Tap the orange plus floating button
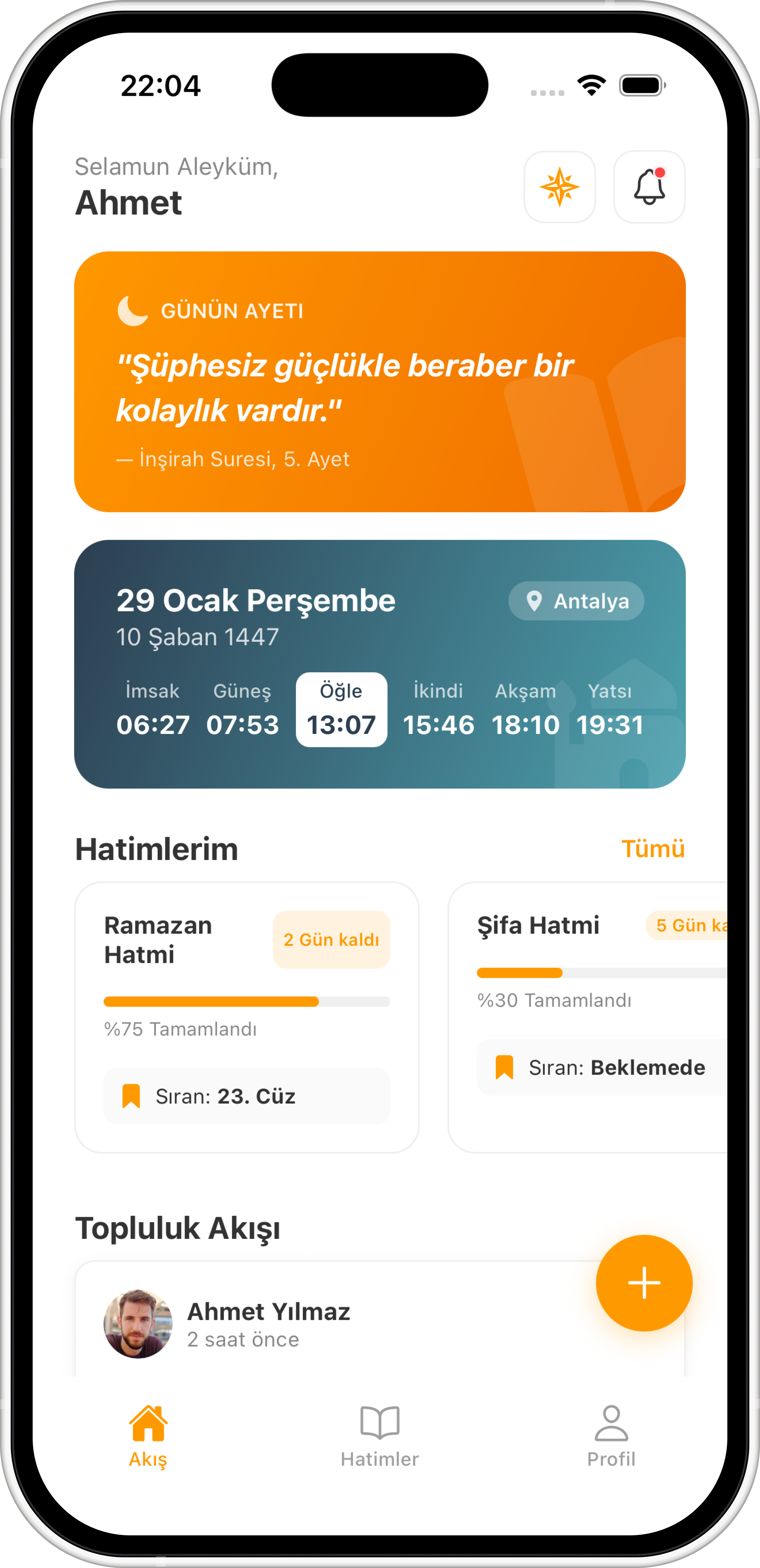Viewport: 760px width, 1568px height. [644, 1283]
